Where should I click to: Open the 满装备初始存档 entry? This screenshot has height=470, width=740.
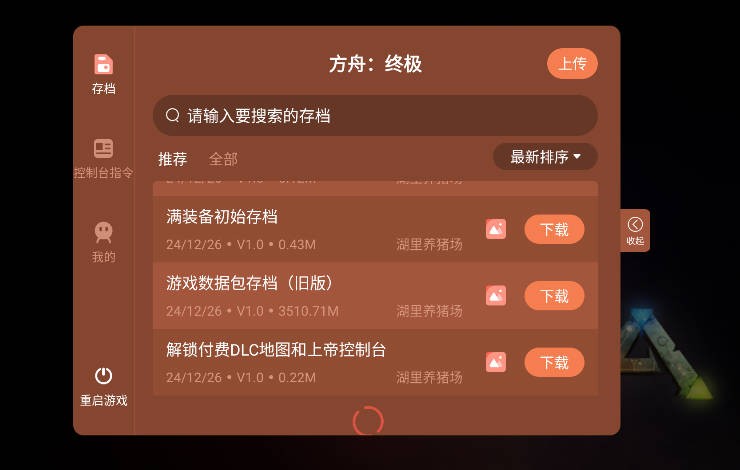300,228
